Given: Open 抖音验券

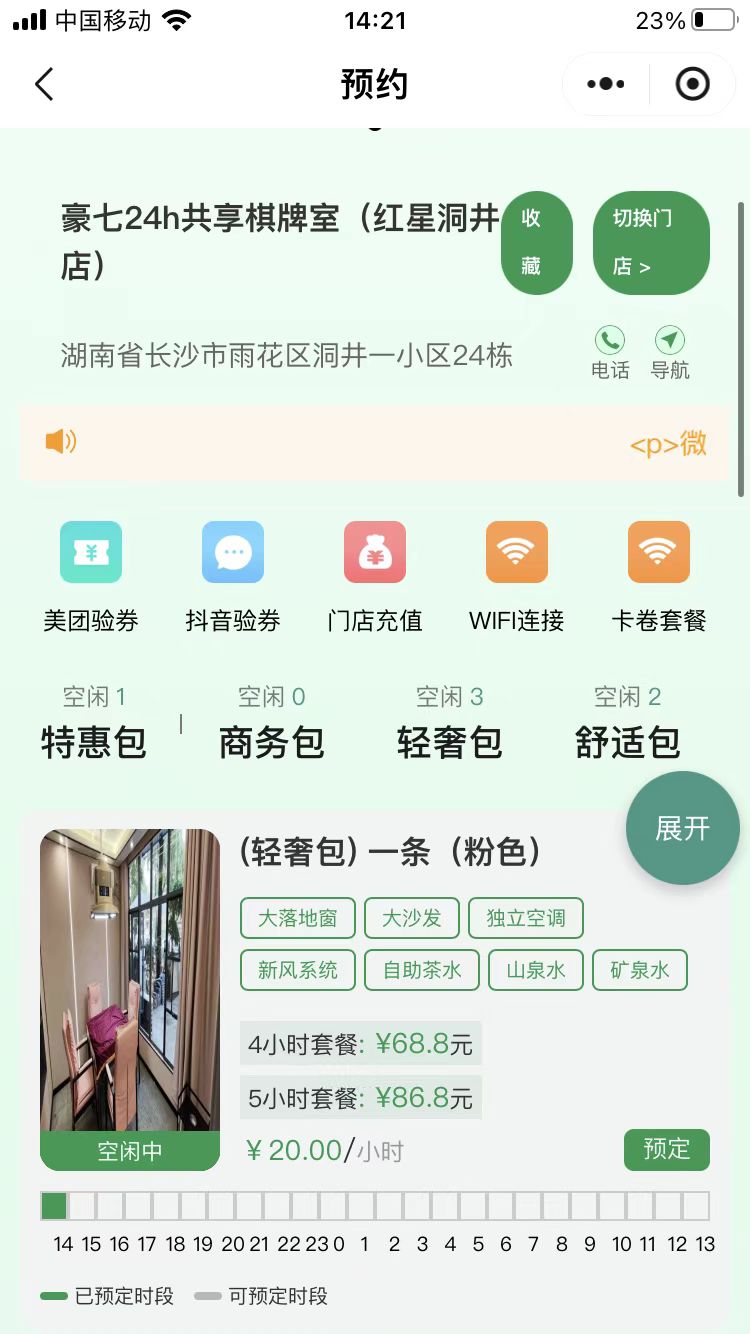Looking at the screenshot, I should click(233, 576).
